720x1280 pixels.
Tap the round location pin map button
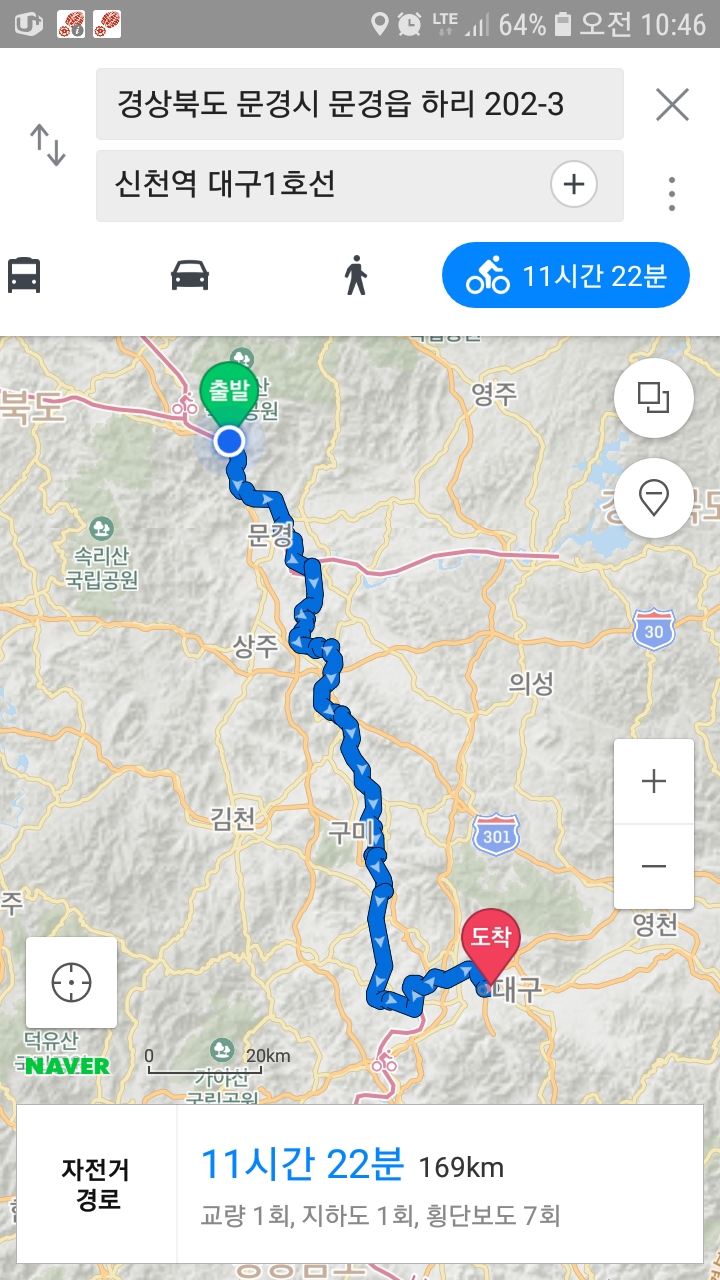pos(653,497)
